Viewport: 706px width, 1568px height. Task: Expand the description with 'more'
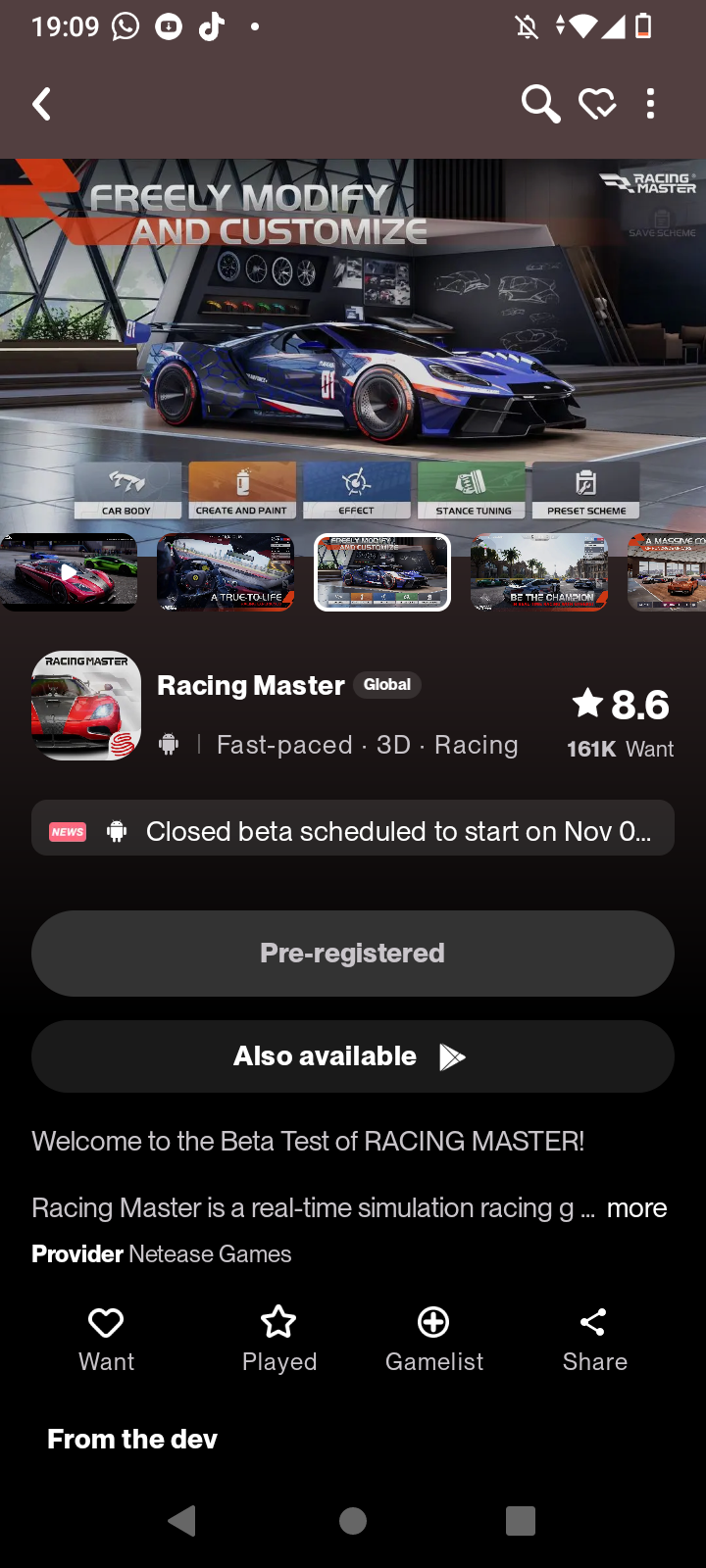point(636,1208)
